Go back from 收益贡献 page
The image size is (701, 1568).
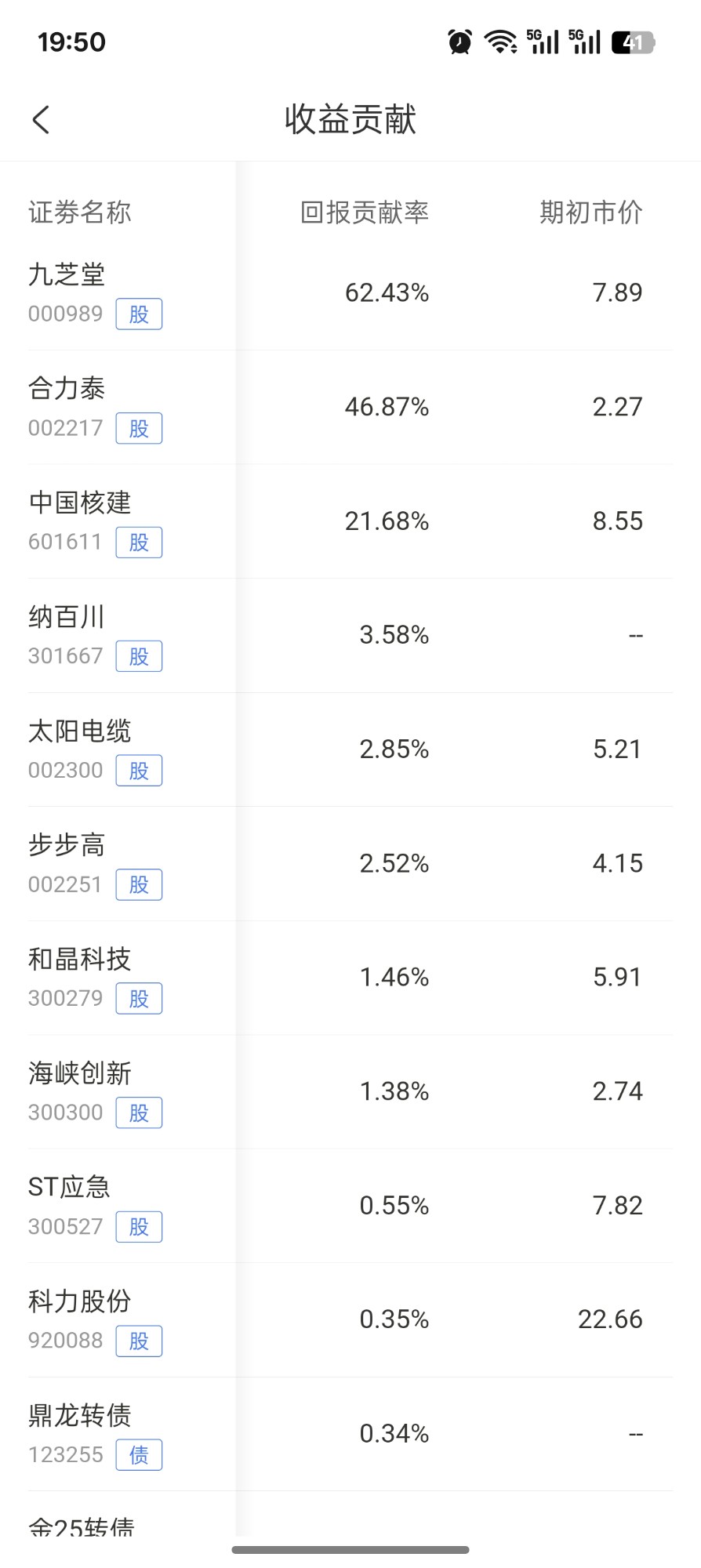(x=41, y=120)
